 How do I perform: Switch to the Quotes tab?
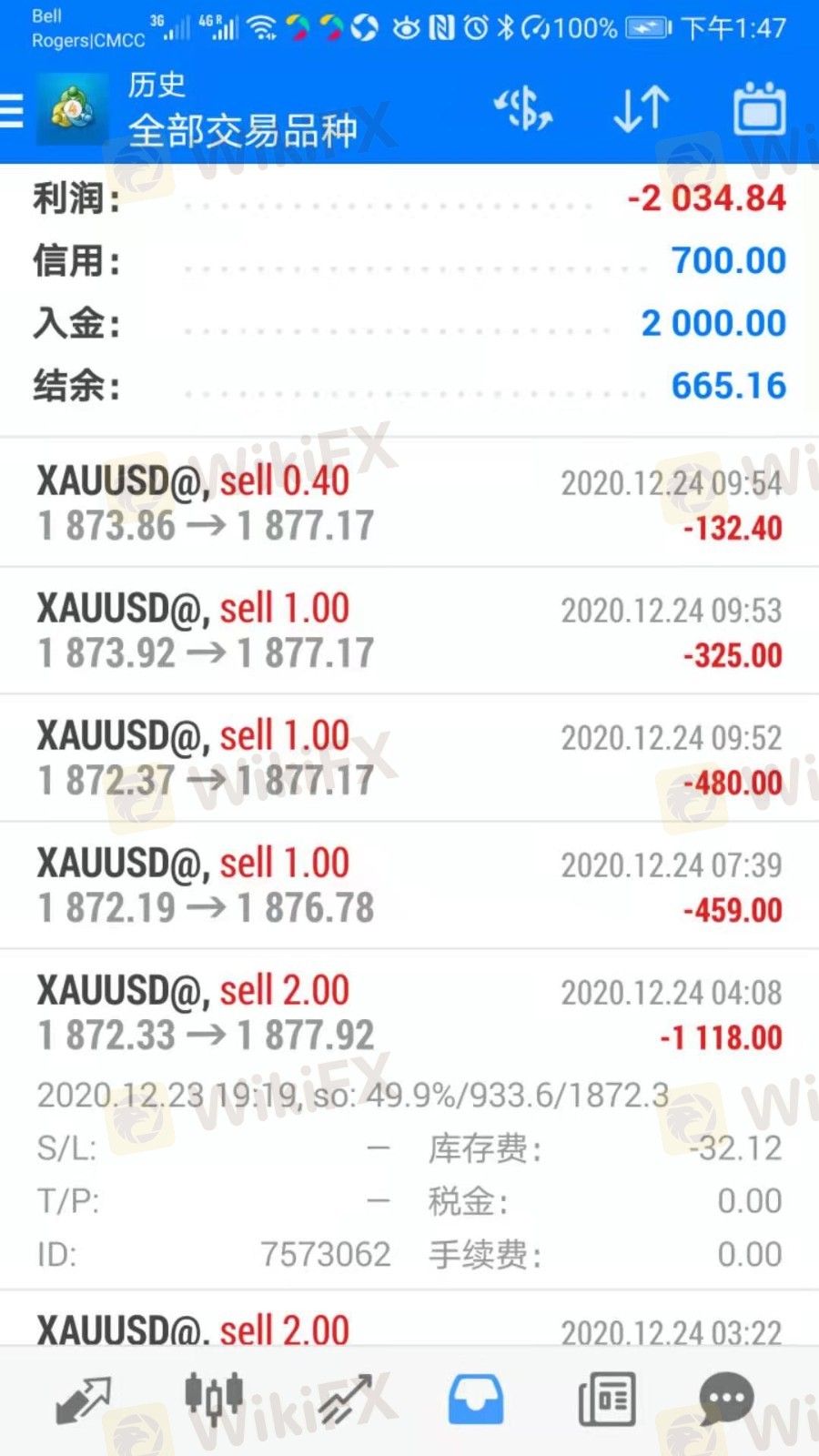pos(83,1400)
